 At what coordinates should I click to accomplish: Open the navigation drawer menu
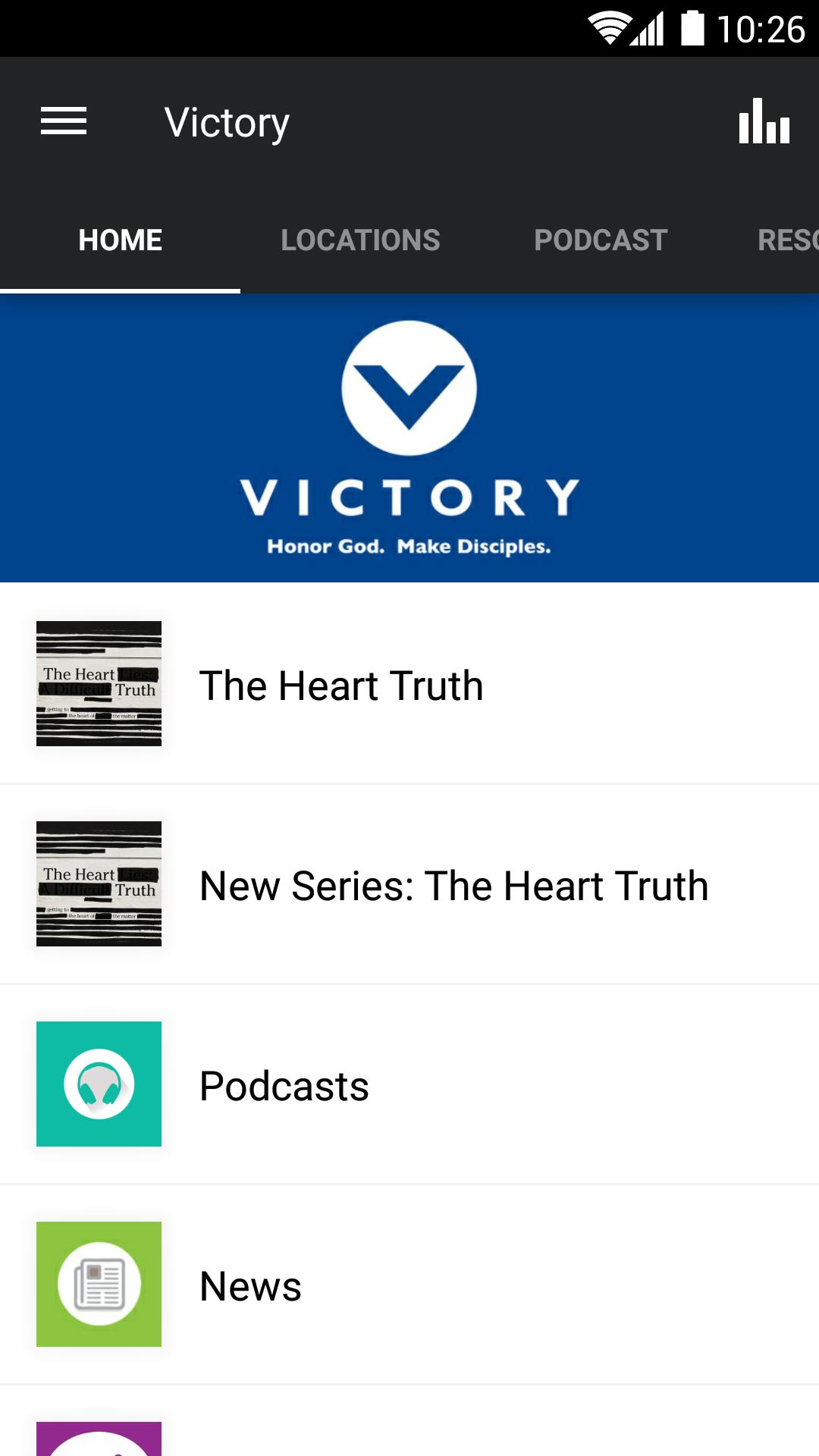point(65,121)
